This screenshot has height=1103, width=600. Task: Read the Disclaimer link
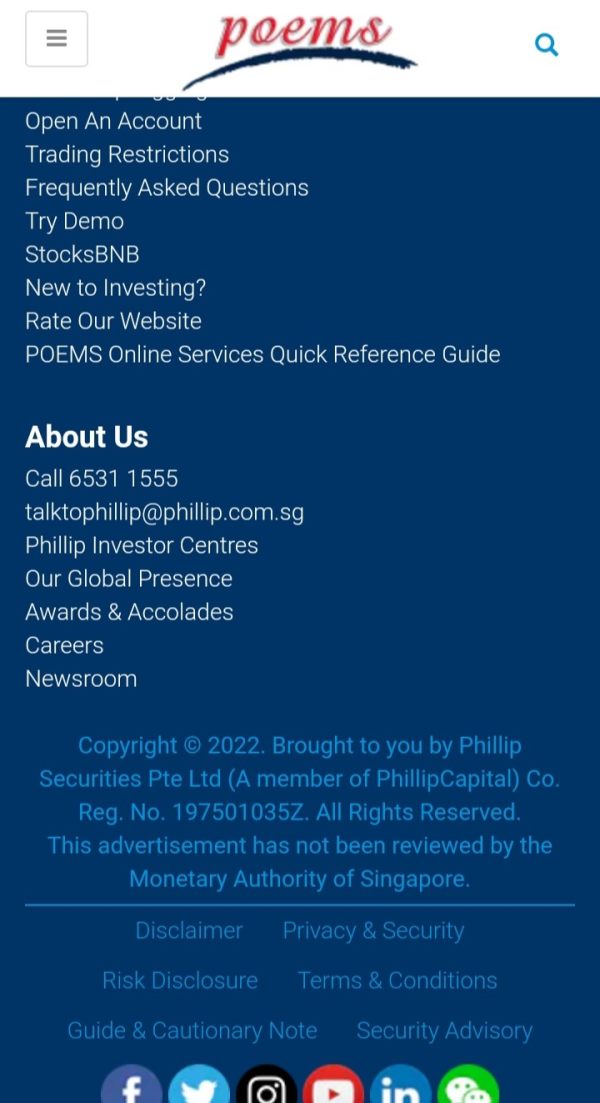coord(189,931)
